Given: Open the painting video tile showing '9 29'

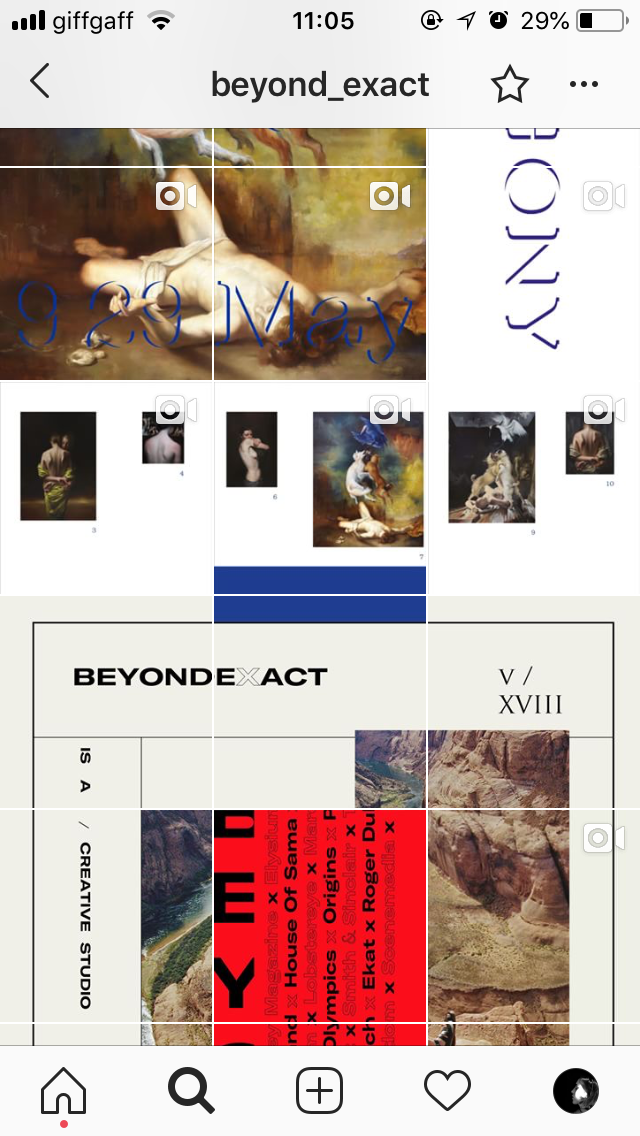Looking at the screenshot, I should (106, 273).
